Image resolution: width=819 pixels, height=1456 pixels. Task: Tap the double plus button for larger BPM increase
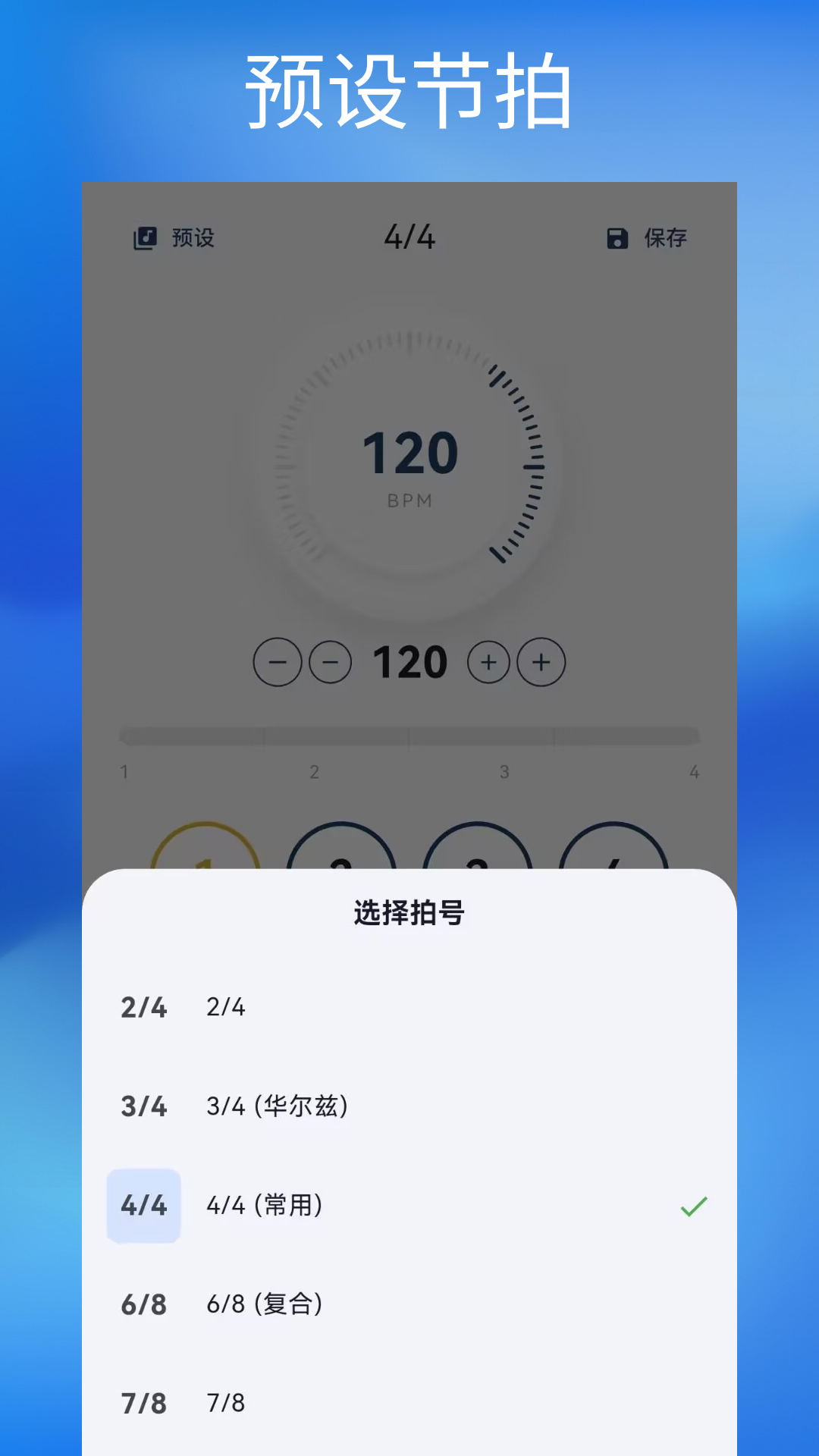541,662
